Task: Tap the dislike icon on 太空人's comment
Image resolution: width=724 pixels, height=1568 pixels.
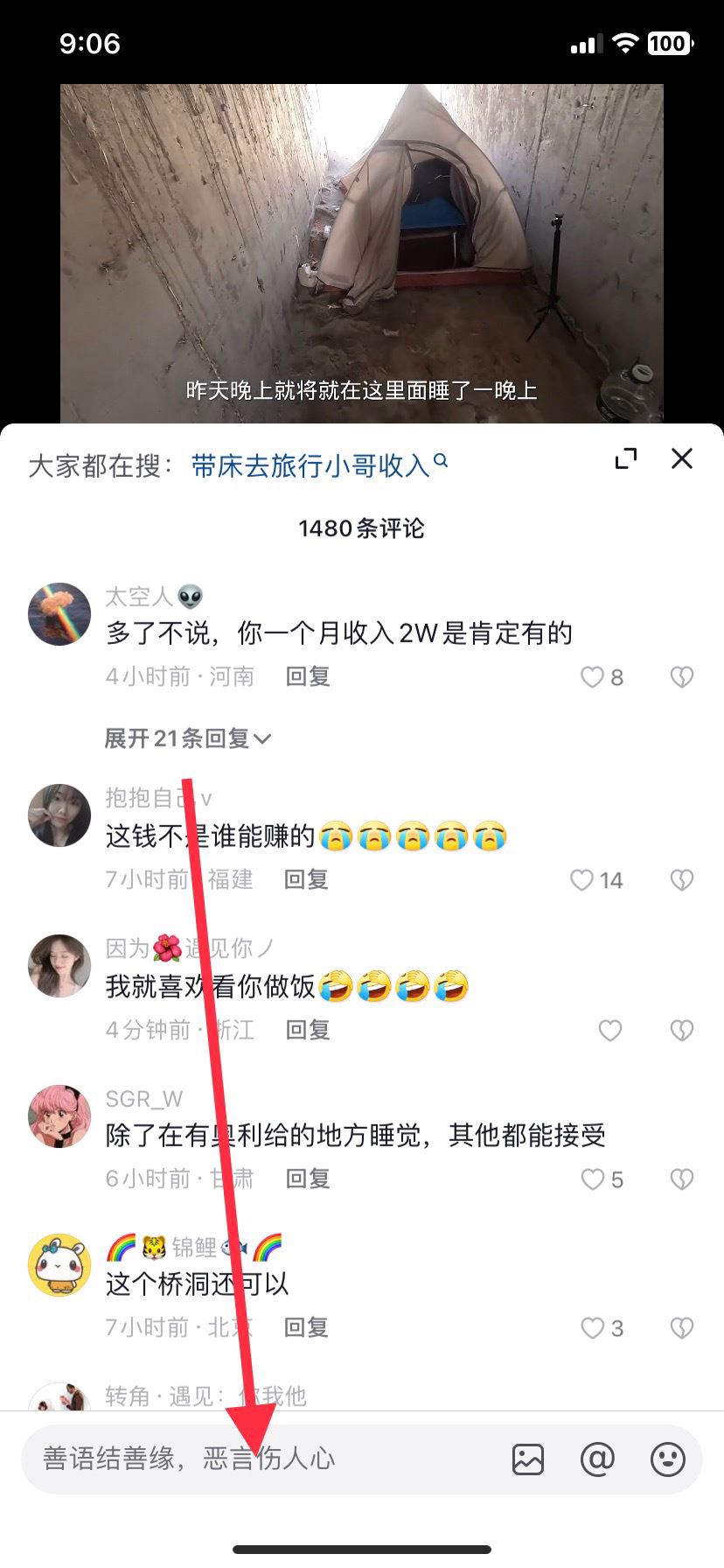Action: [681, 676]
